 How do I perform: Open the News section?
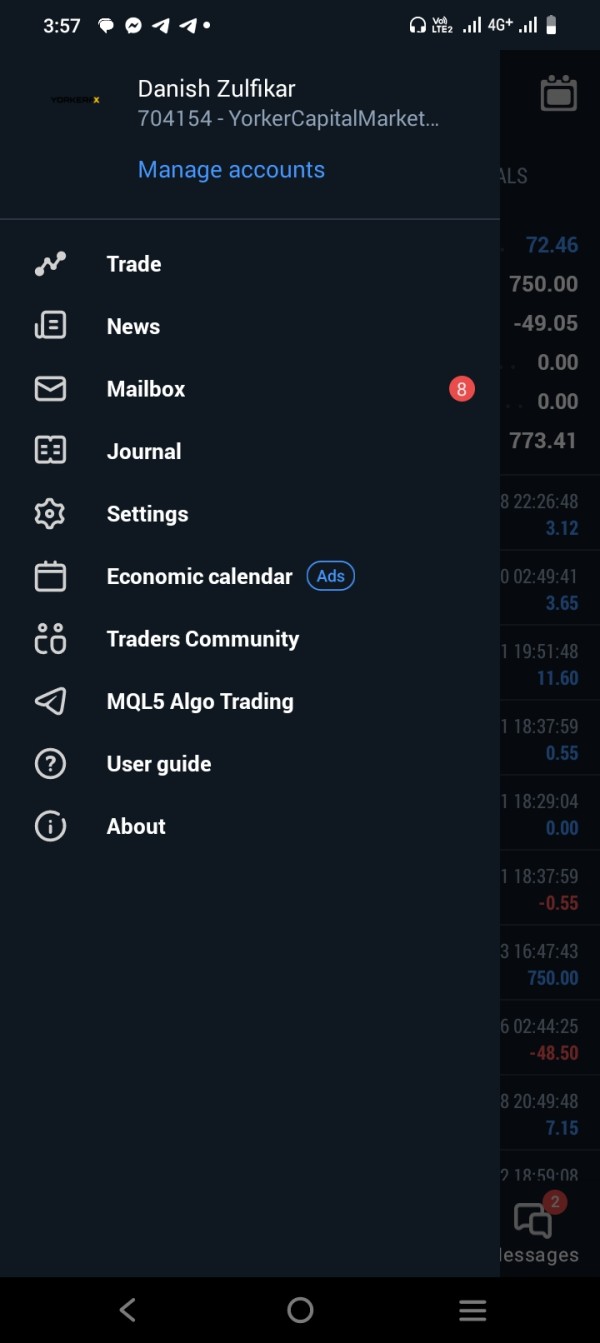133,327
